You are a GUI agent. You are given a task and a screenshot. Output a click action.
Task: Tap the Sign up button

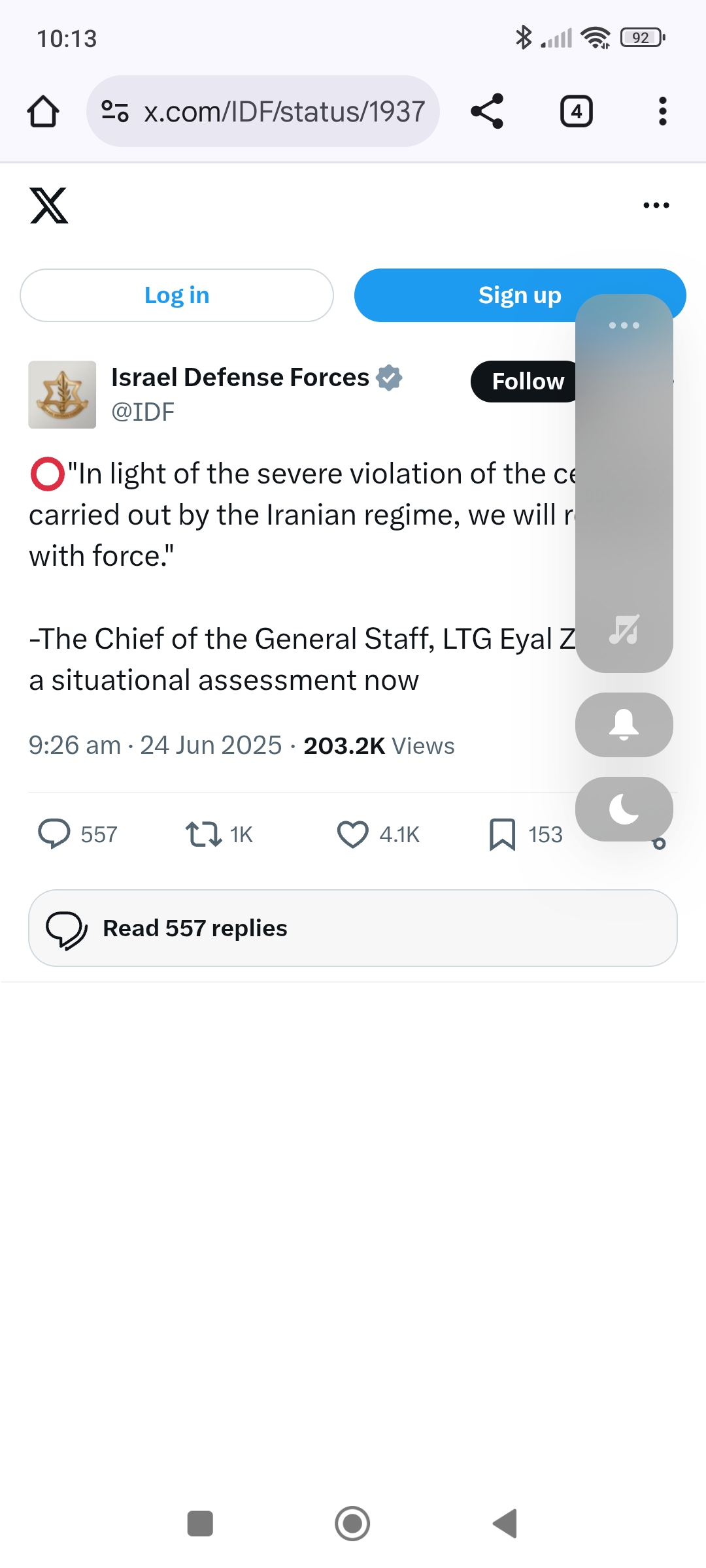(x=520, y=295)
